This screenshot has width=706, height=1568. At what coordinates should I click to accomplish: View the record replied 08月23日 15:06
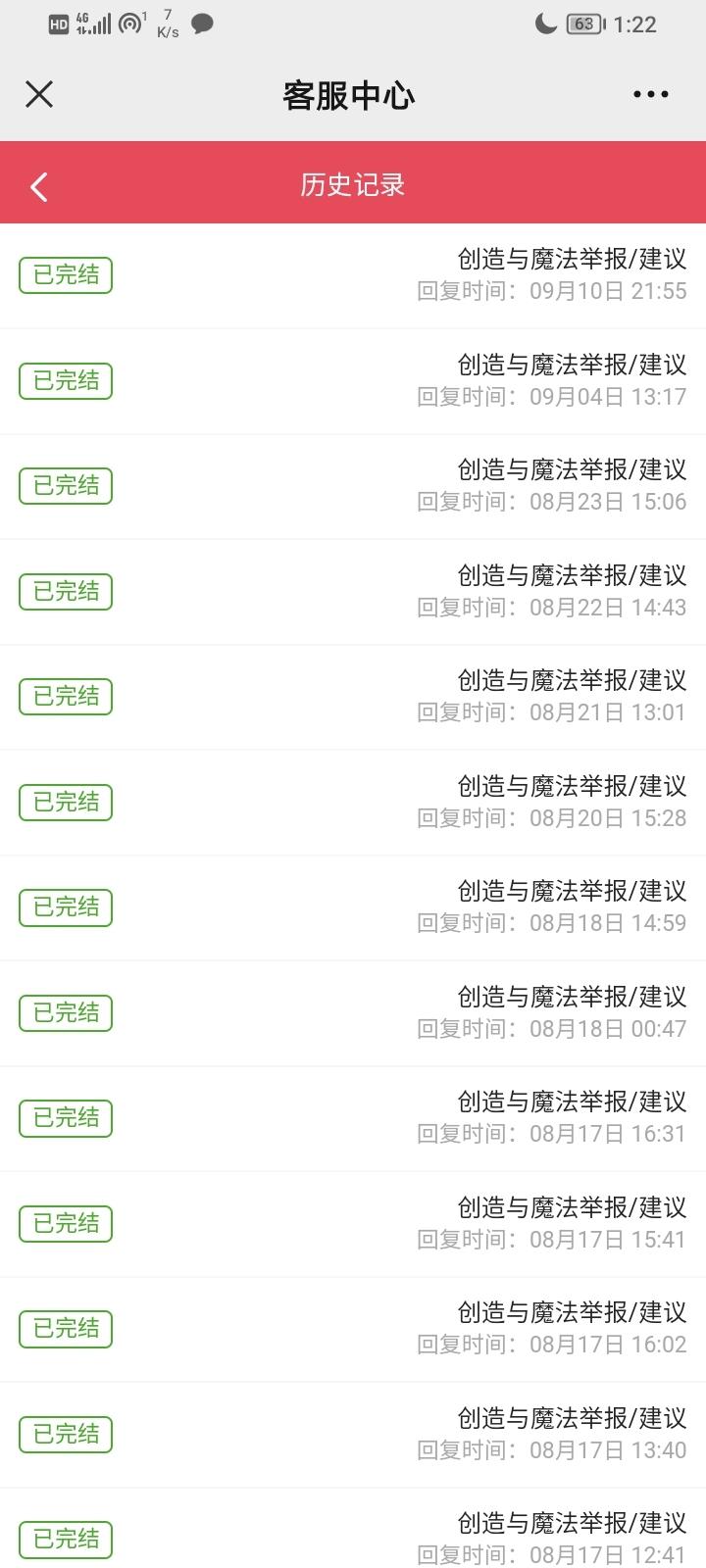point(353,486)
